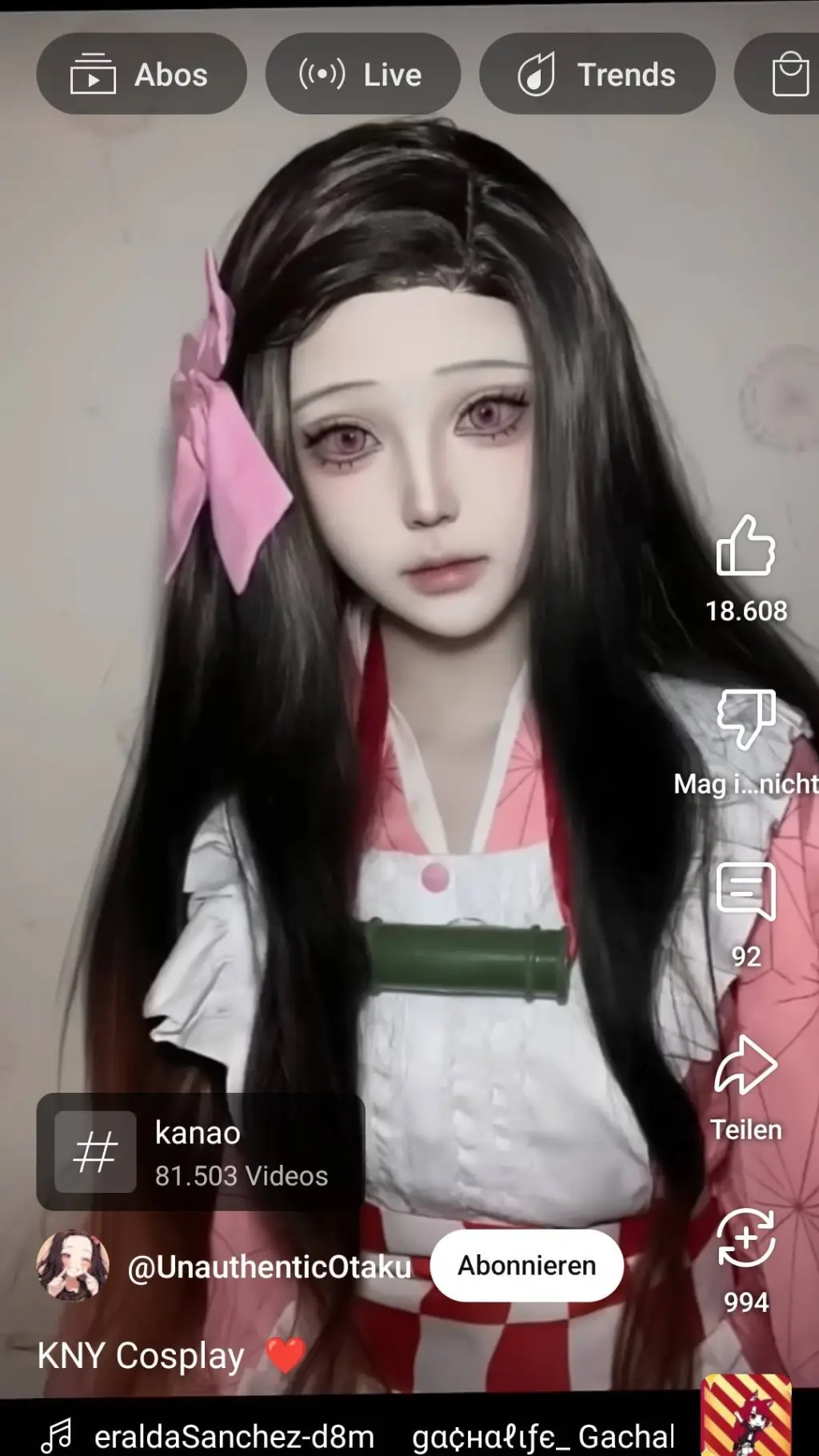
Task: Subscribe with the Abonnieren button
Action: 526,1266
